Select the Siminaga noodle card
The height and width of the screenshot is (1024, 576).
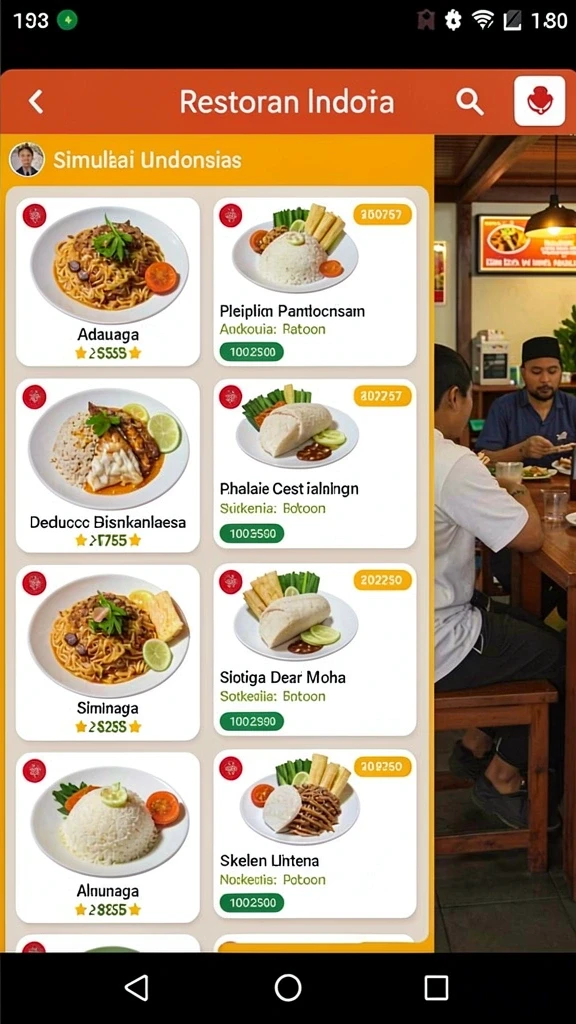coord(108,652)
